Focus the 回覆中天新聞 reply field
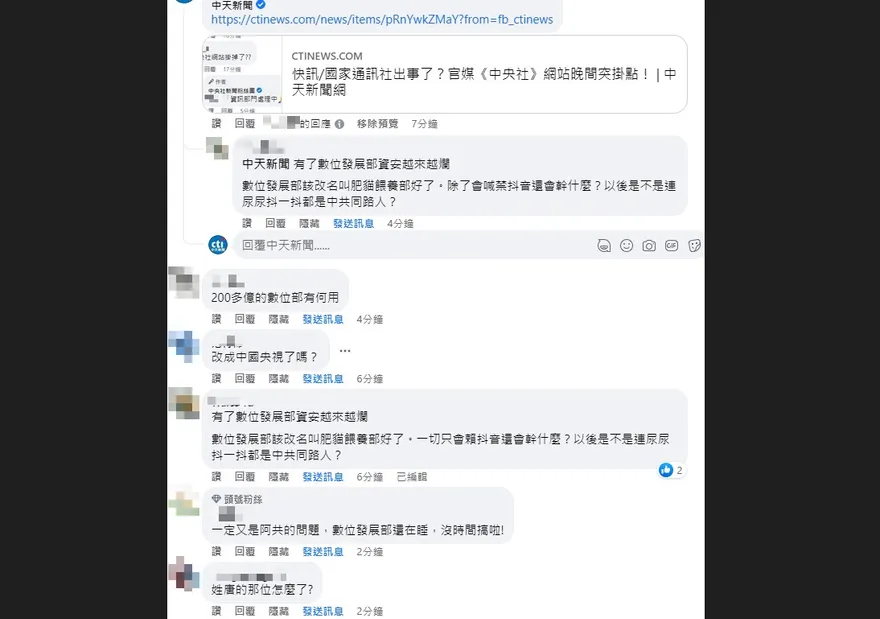 tap(400, 245)
